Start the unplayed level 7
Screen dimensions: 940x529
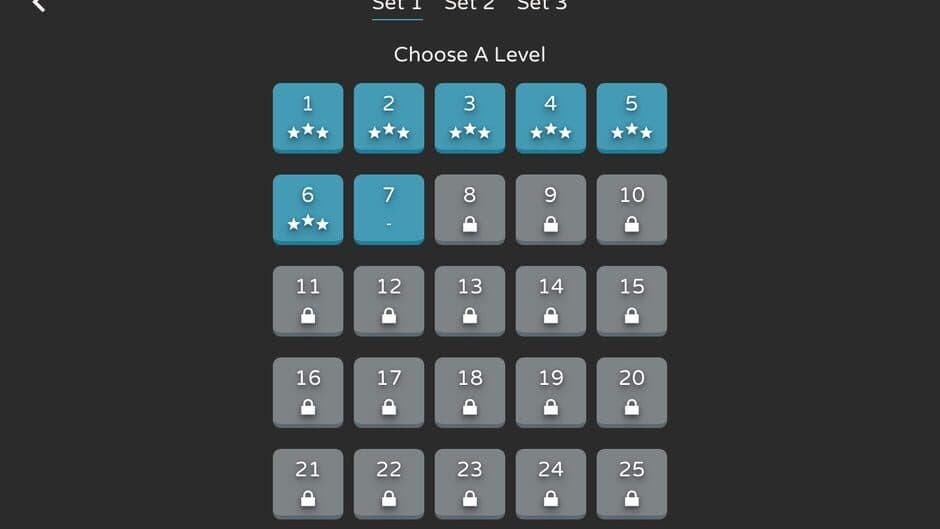[389, 209]
